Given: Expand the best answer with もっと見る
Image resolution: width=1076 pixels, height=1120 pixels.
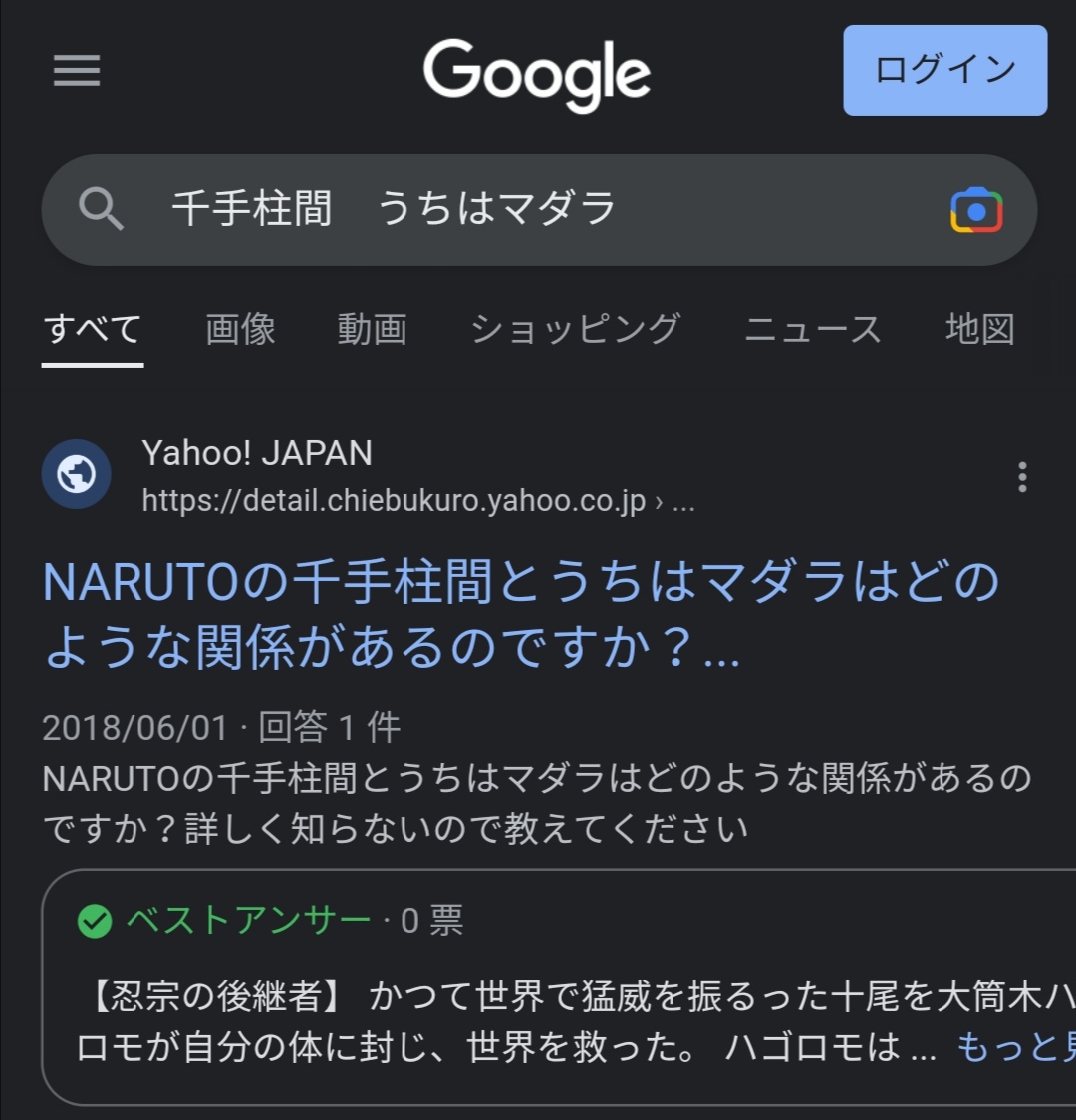Looking at the screenshot, I should tap(1016, 1047).
